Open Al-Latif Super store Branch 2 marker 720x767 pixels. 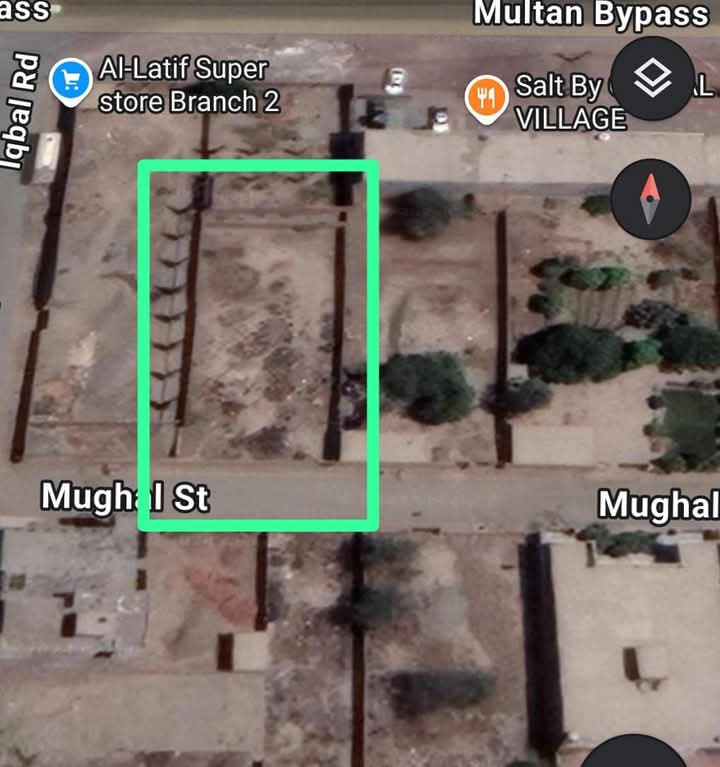(70, 80)
